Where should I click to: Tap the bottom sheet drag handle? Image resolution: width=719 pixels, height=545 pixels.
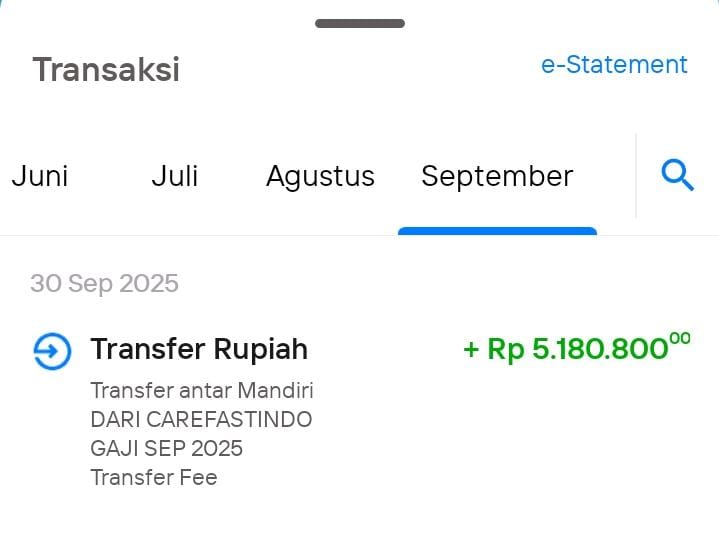click(360, 23)
